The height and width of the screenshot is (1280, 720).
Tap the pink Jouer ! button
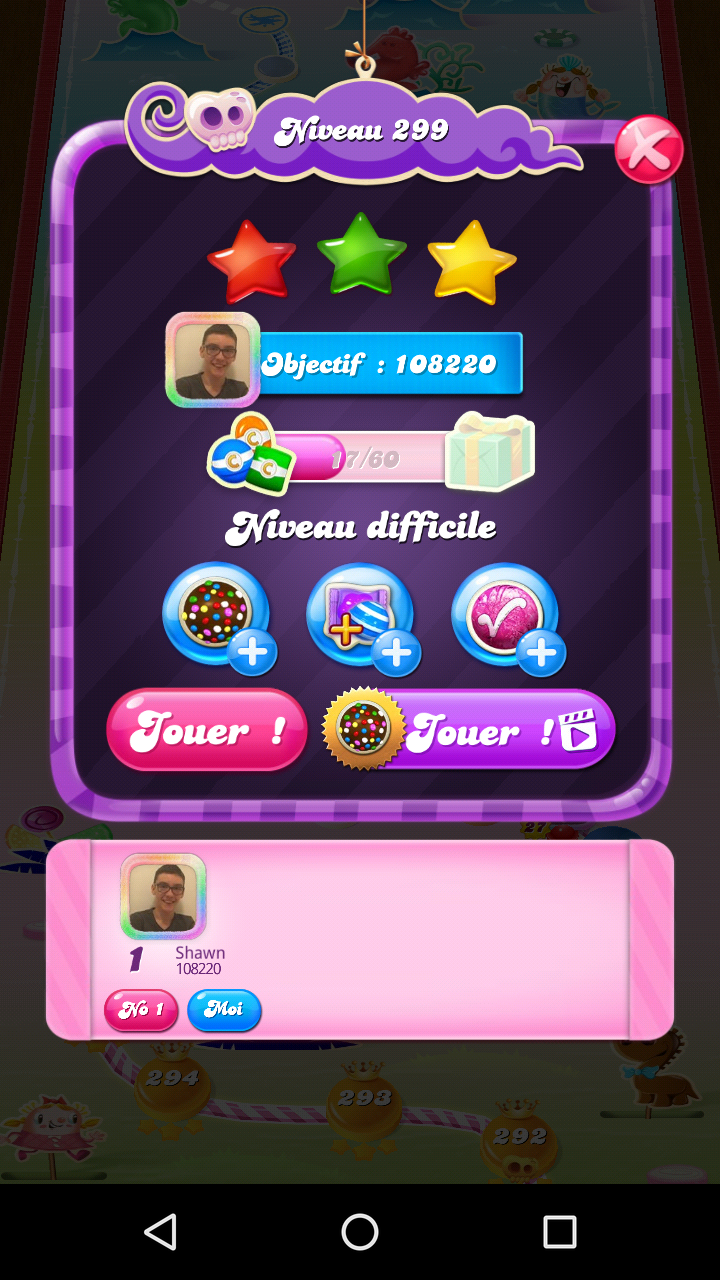pos(207,731)
